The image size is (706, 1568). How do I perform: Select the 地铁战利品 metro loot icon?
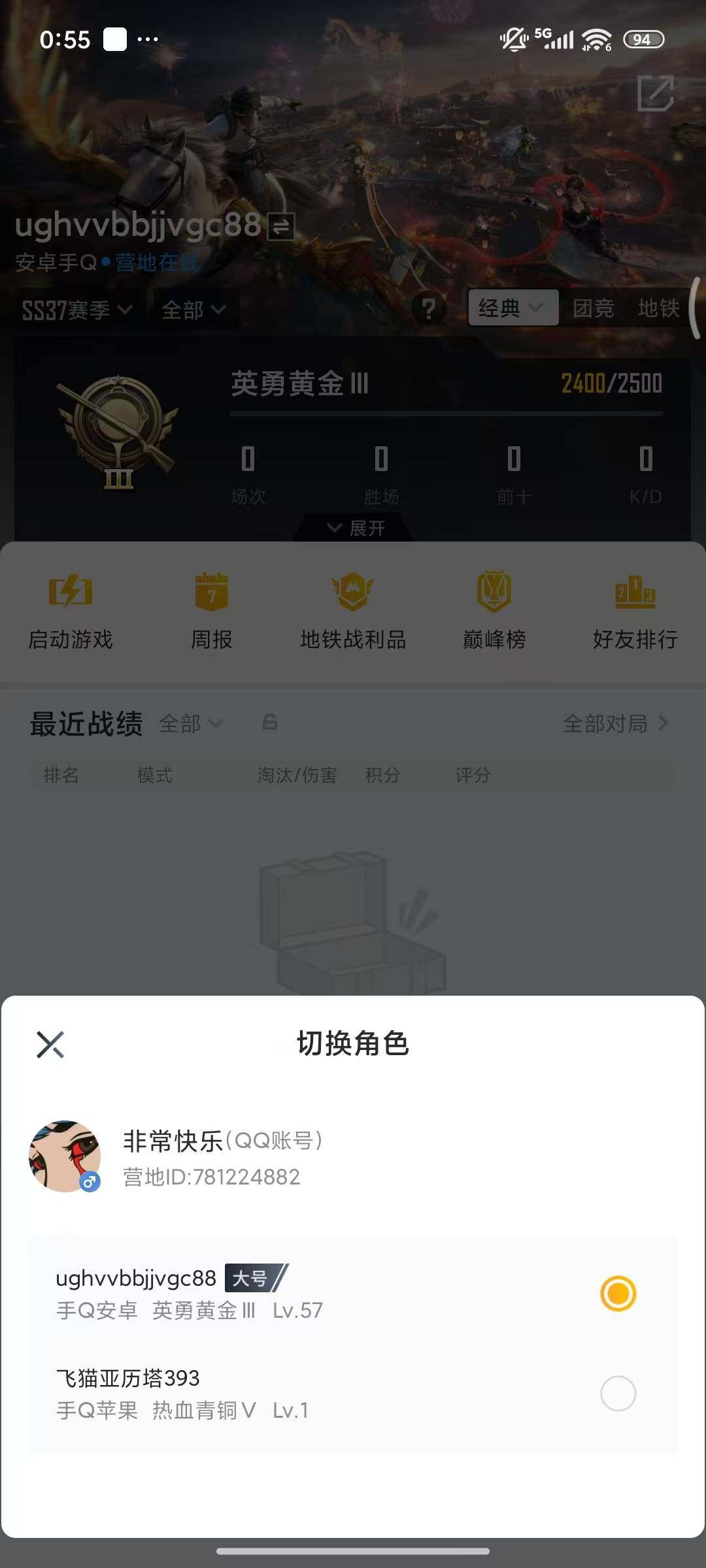(x=353, y=608)
